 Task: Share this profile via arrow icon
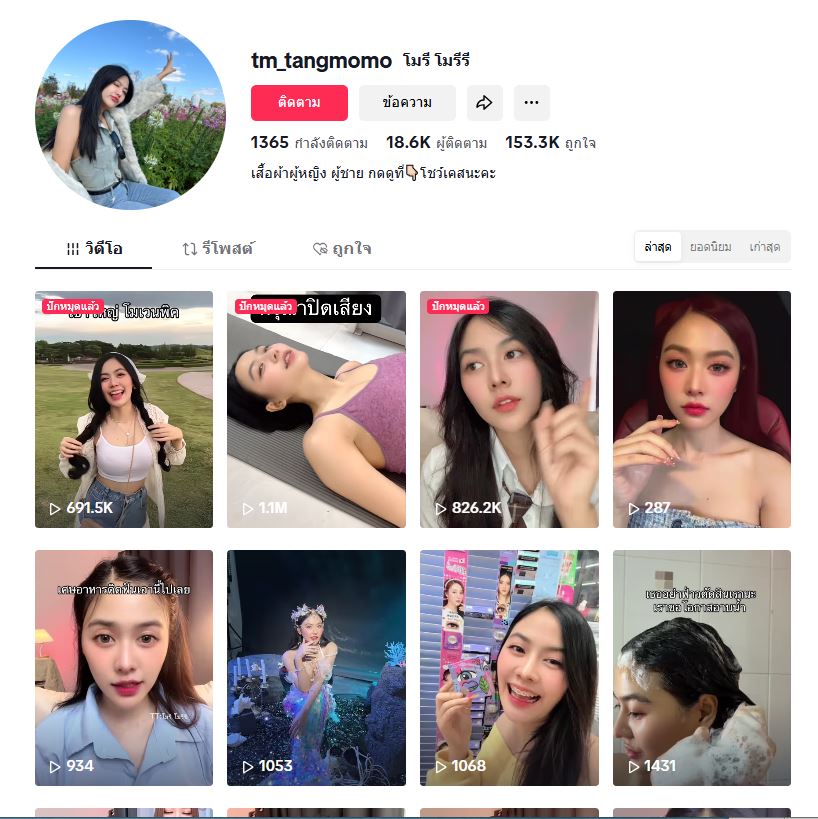tap(485, 103)
